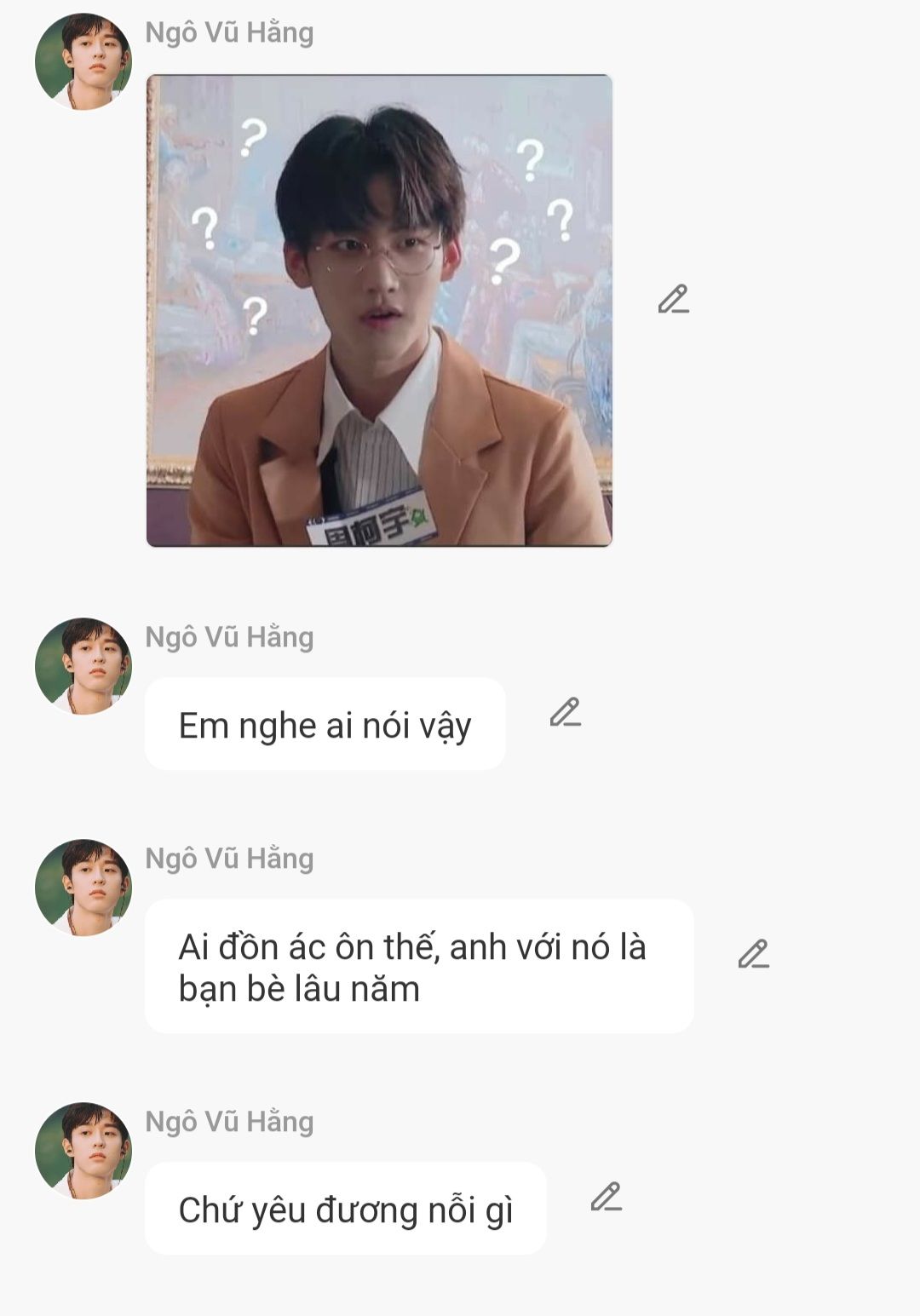Edit the message starting "Ai đồn ác ôn thế"
Screen dimensions: 920x1316
(x=753, y=955)
